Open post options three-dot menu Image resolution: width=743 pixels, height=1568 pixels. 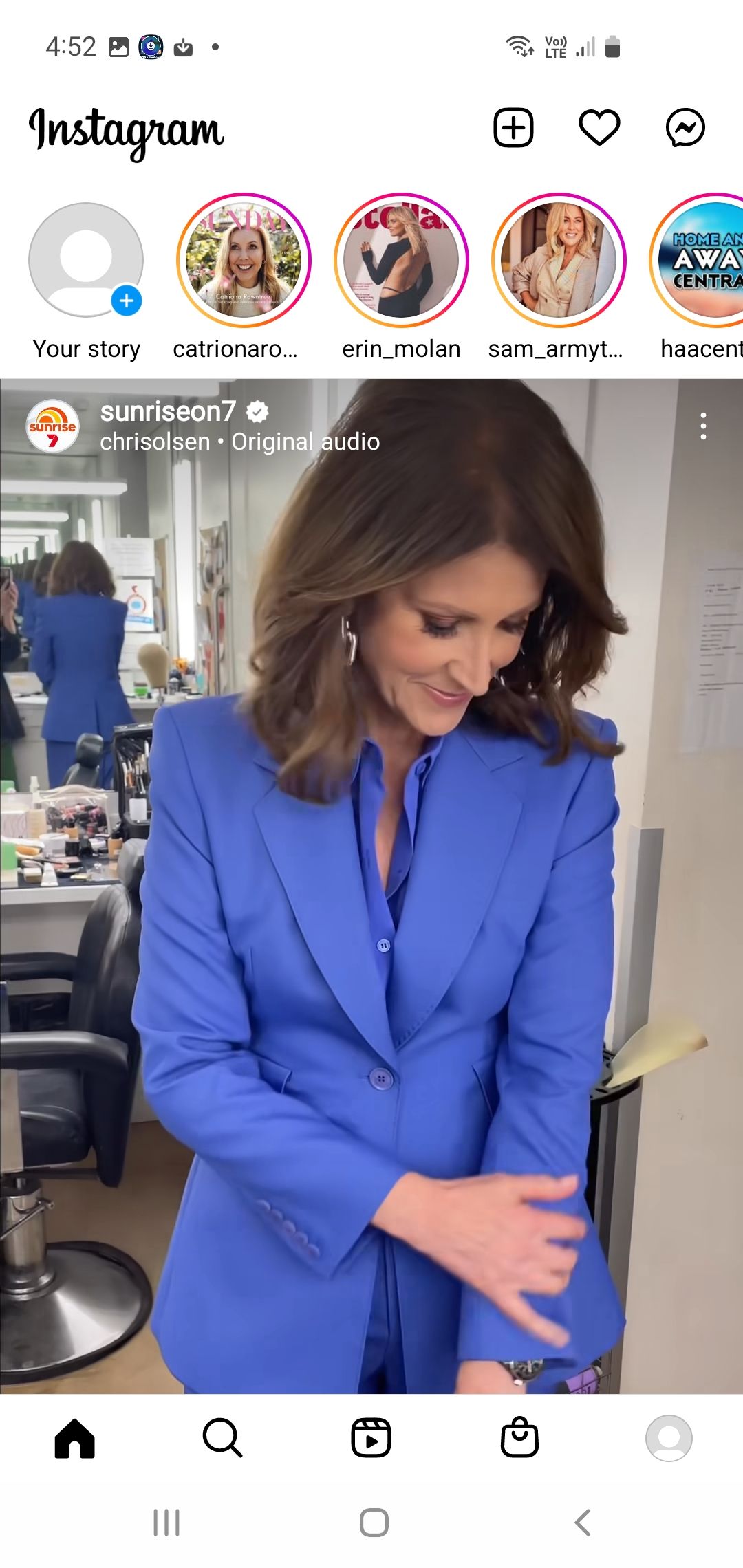[702, 426]
